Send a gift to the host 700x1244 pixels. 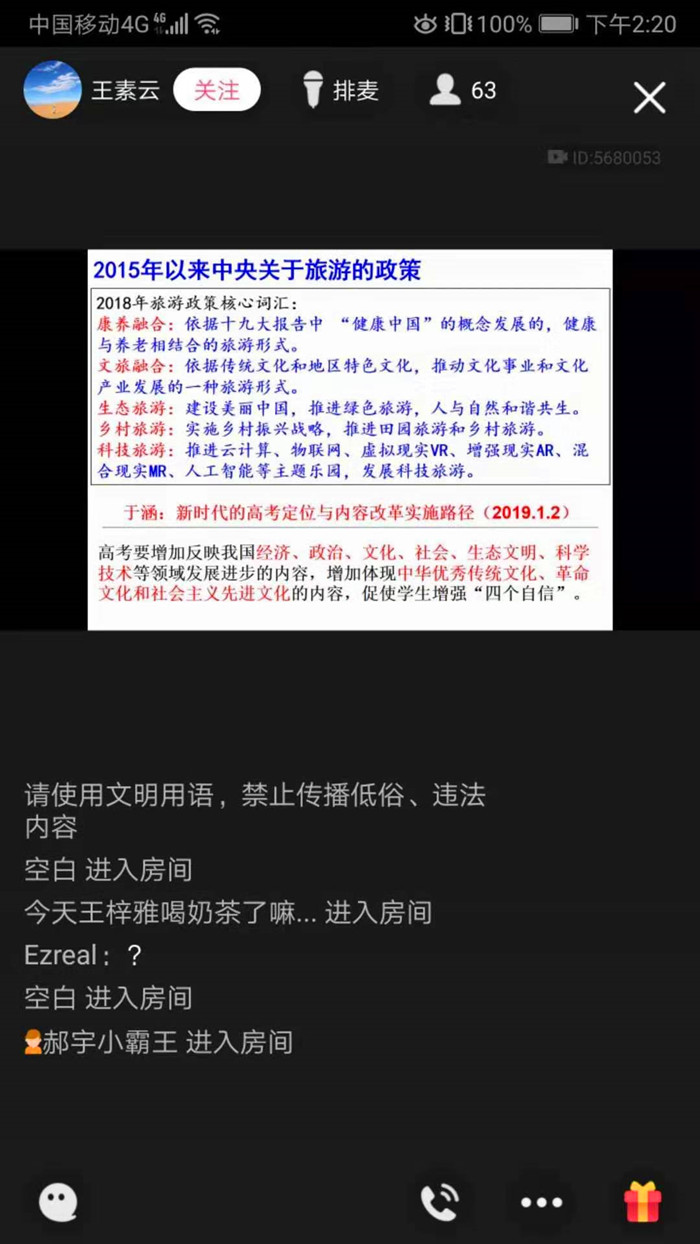tap(643, 1201)
